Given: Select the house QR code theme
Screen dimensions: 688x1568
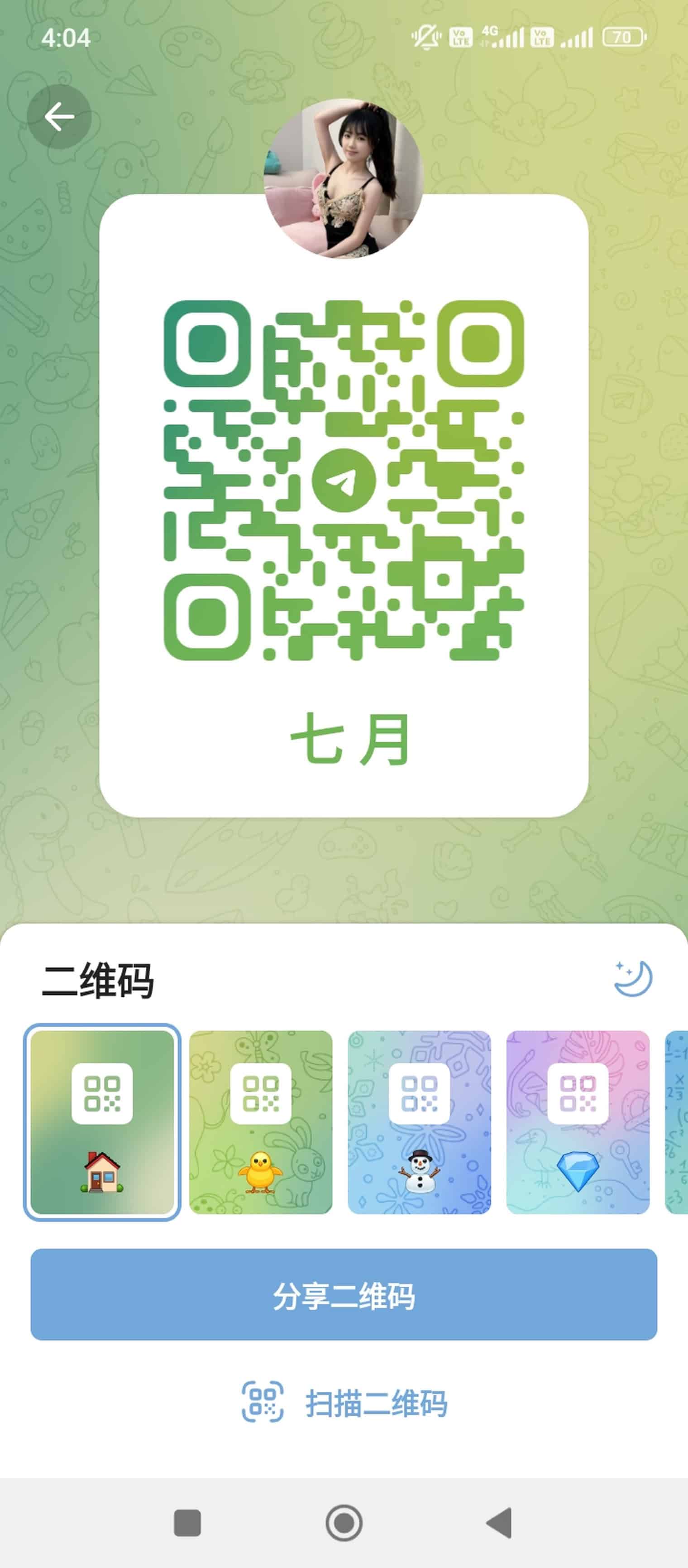Looking at the screenshot, I should [x=102, y=1122].
